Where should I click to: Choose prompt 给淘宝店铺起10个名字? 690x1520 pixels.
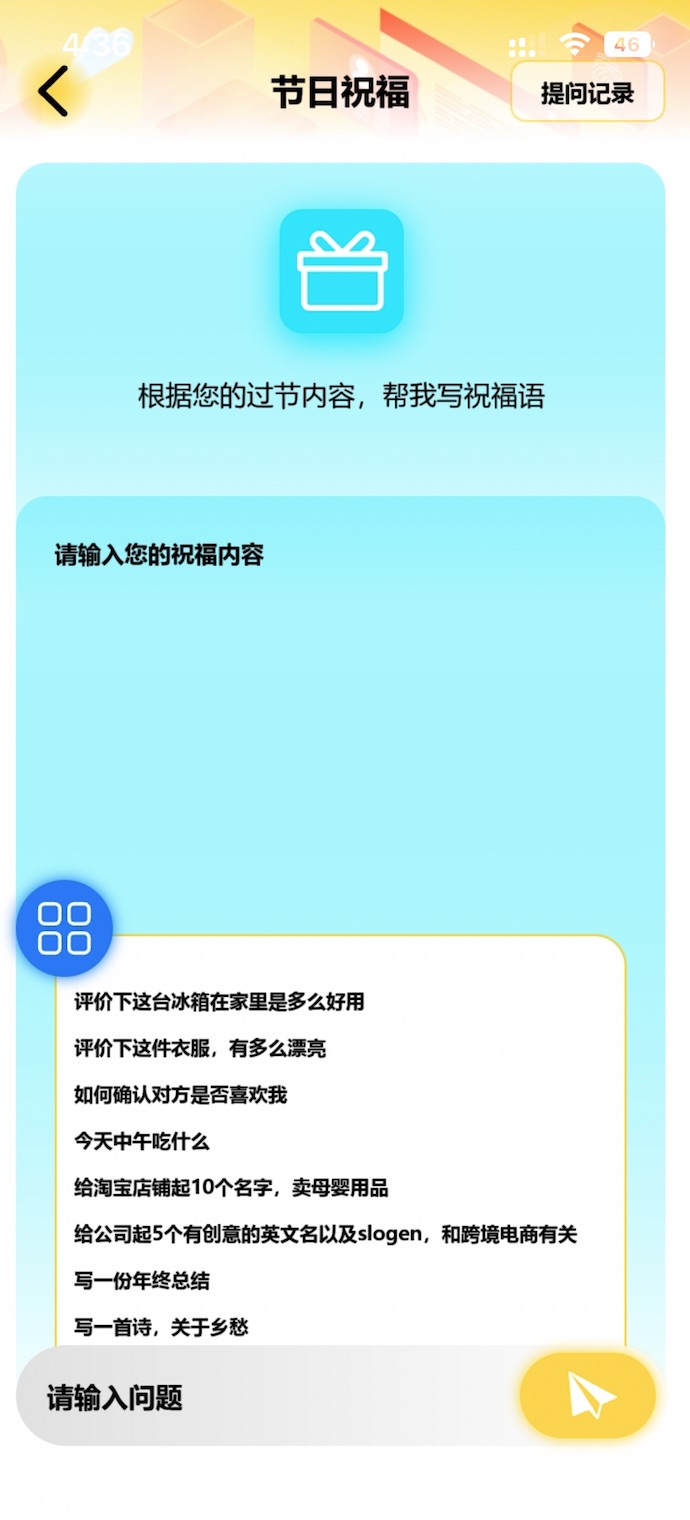click(231, 1188)
